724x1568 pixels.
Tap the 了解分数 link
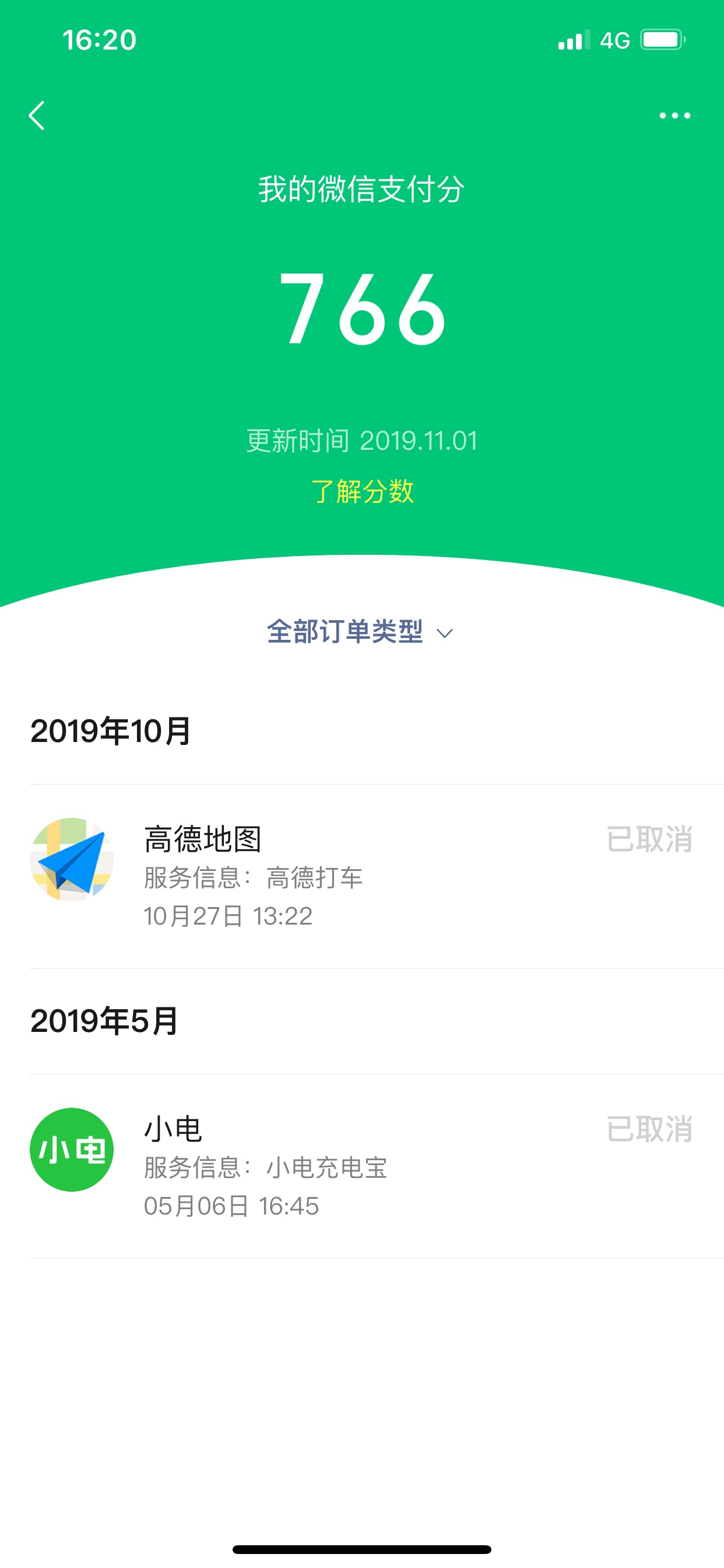click(x=362, y=491)
